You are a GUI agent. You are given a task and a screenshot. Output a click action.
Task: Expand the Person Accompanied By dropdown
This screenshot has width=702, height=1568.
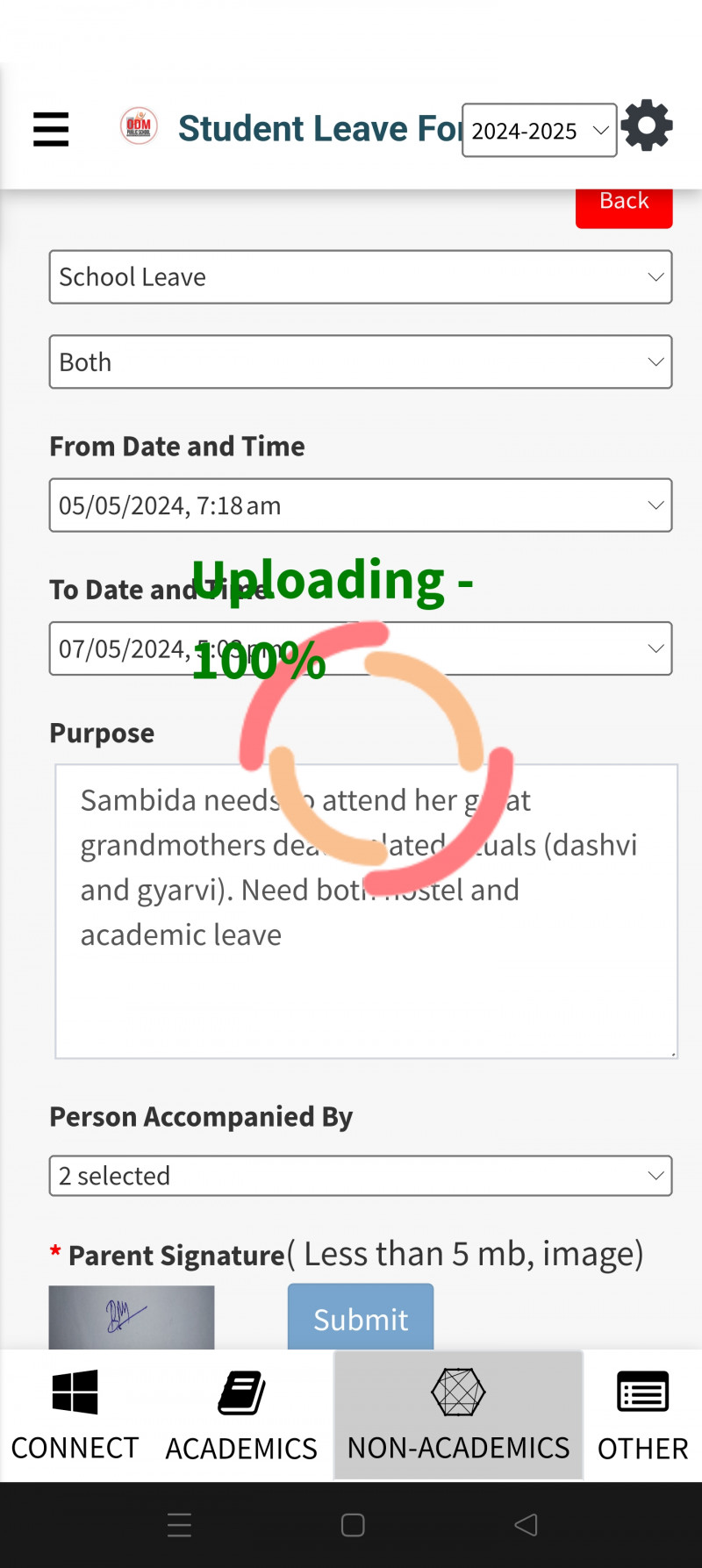coord(360,1176)
